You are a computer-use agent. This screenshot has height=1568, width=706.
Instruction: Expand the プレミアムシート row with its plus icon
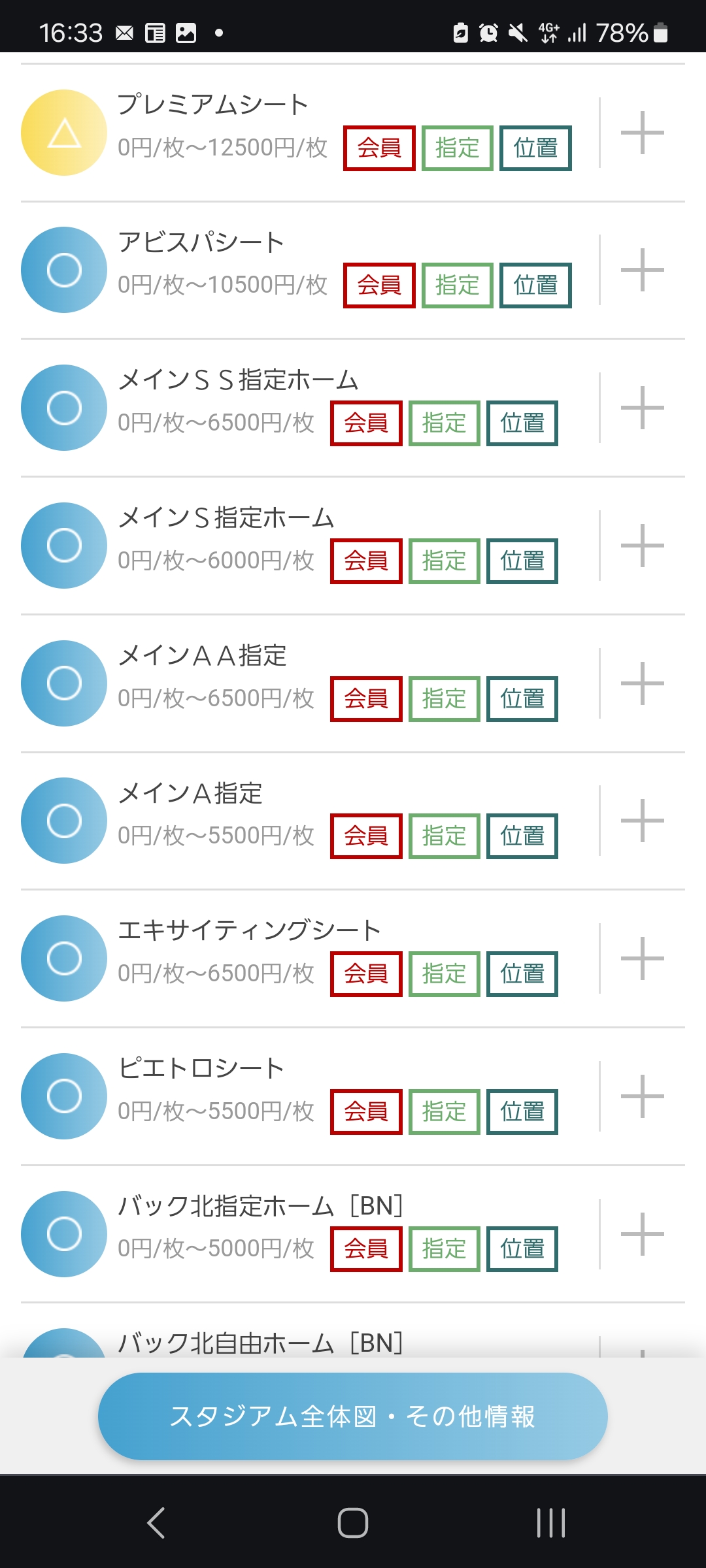pos(642,133)
